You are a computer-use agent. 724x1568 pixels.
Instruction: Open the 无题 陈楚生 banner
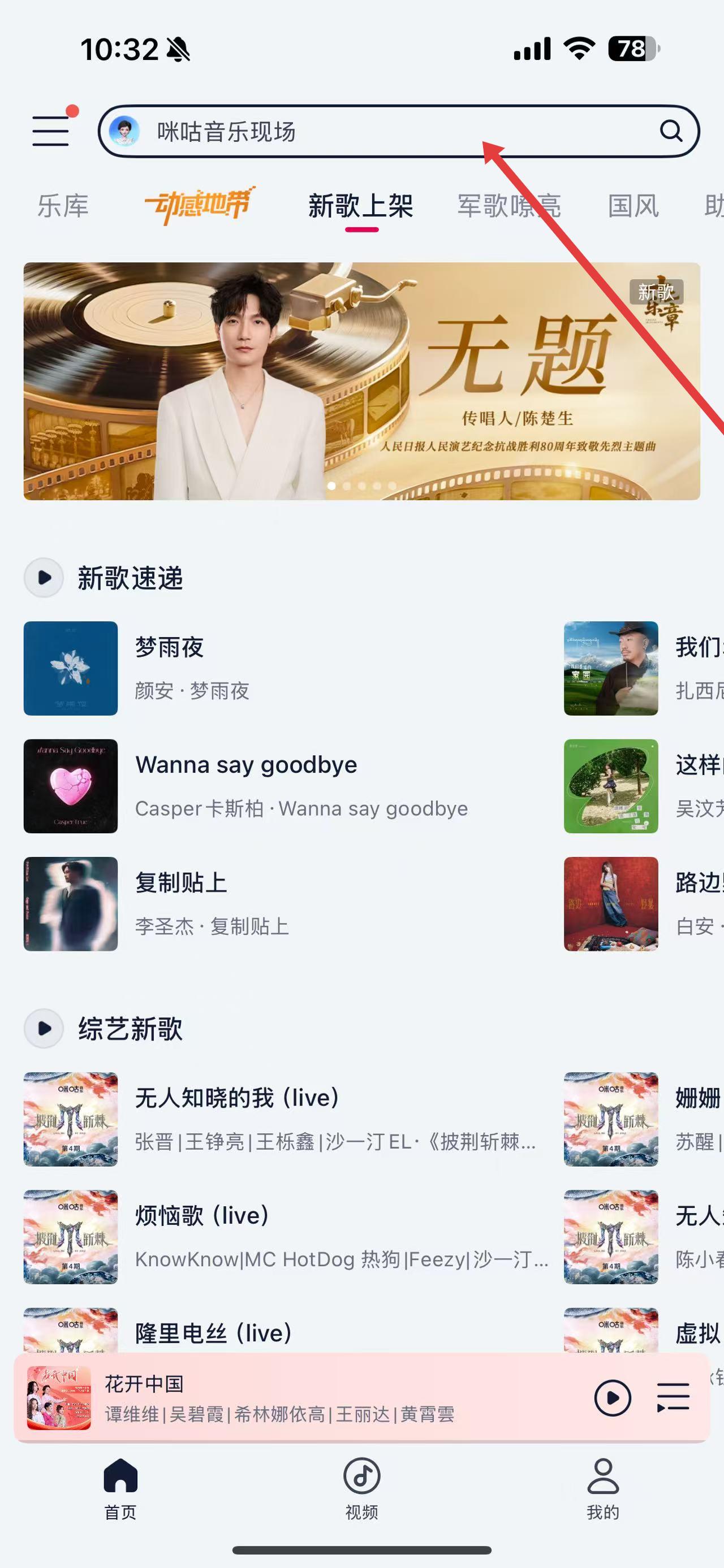[361, 381]
